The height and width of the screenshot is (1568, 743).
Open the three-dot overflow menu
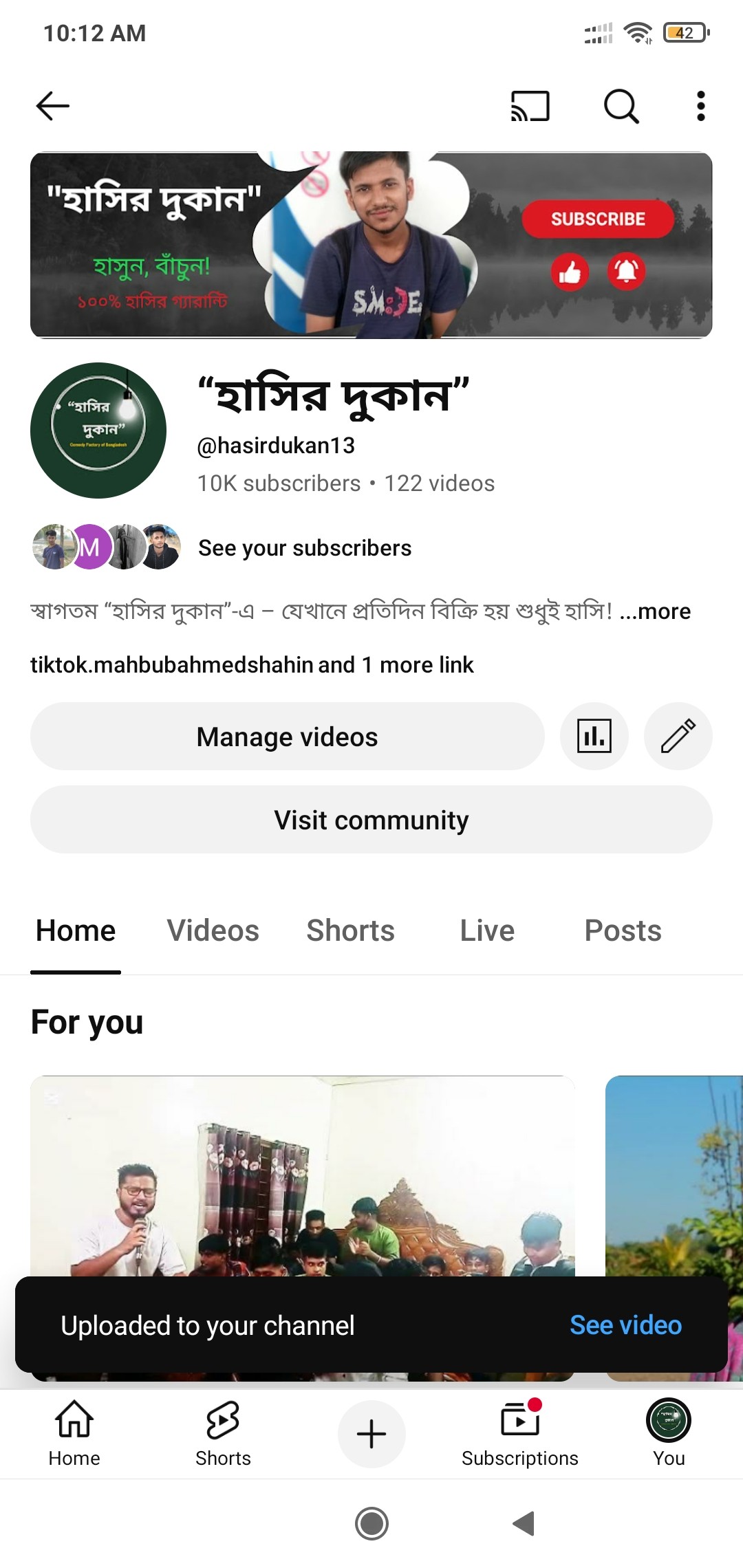(700, 106)
